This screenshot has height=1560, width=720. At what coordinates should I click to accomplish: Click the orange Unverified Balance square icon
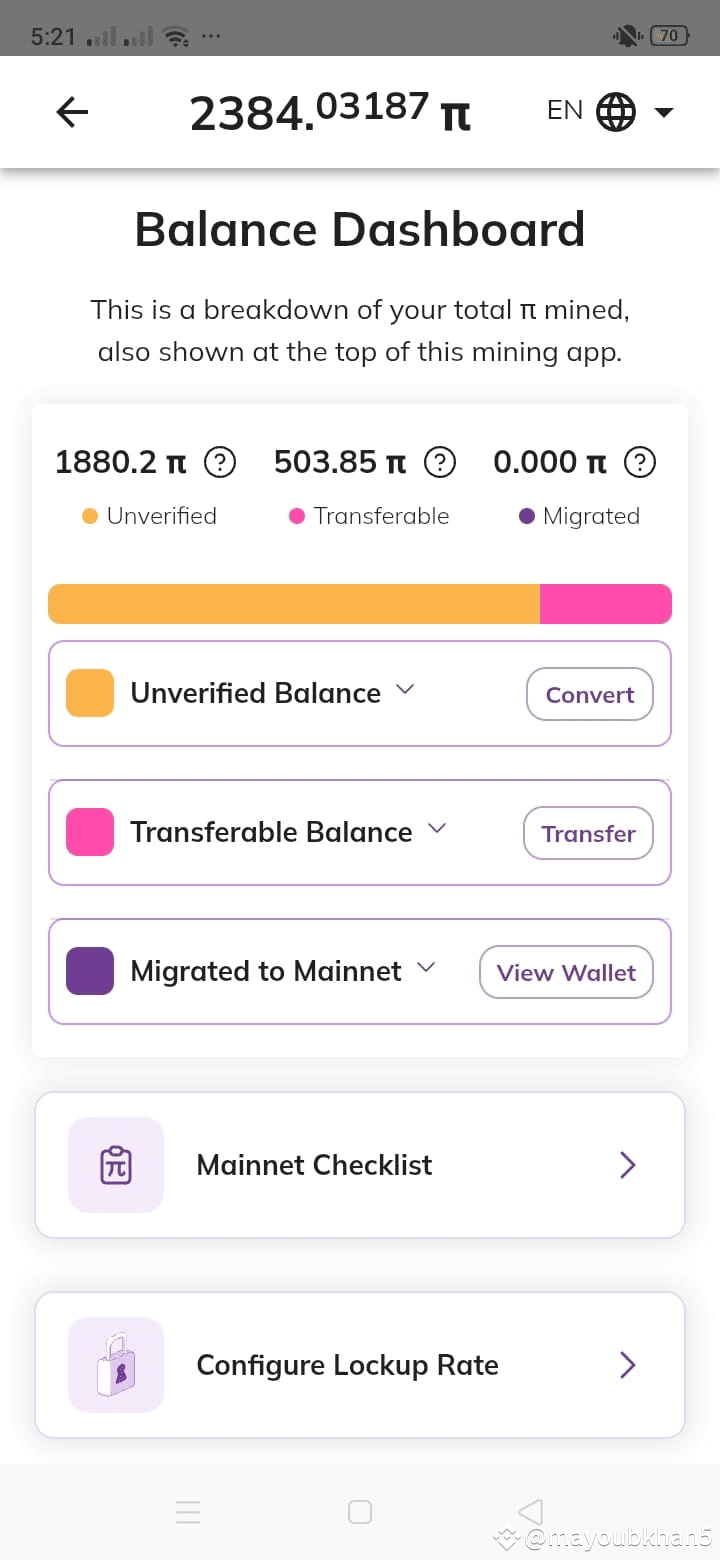(x=89, y=693)
